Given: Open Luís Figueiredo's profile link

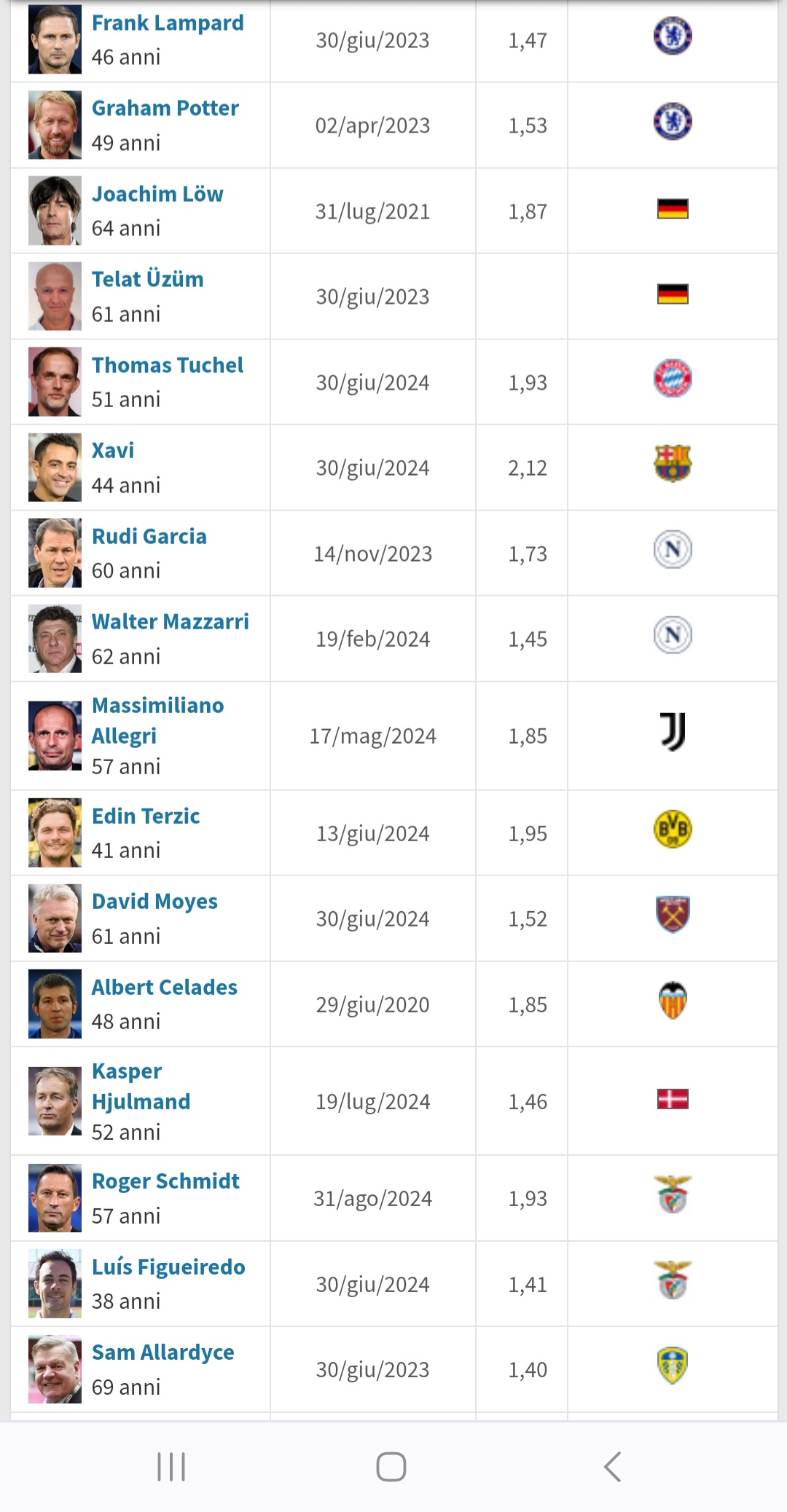Looking at the screenshot, I should coord(168,1267).
